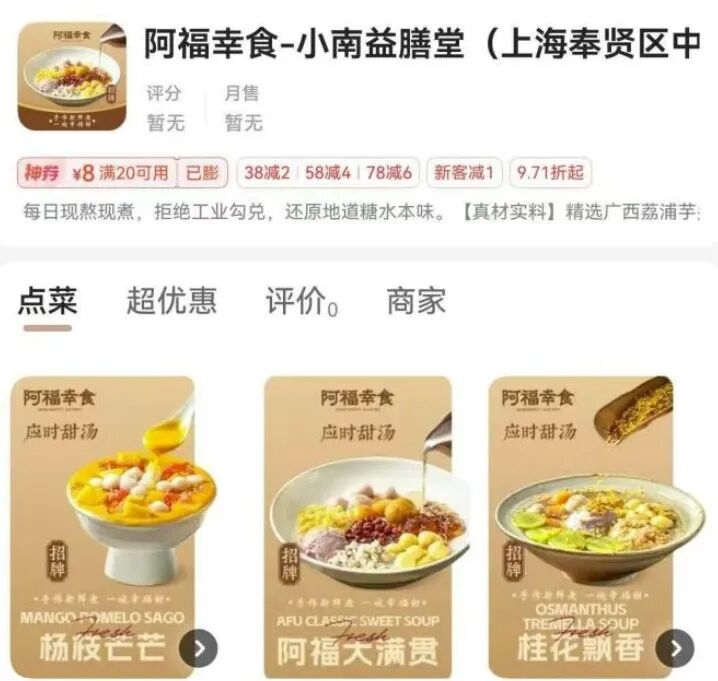Tap the arrow on 杨枝芒芒 card
The height and width of the screenshot is (681, 718).
[x=198, y=649]
